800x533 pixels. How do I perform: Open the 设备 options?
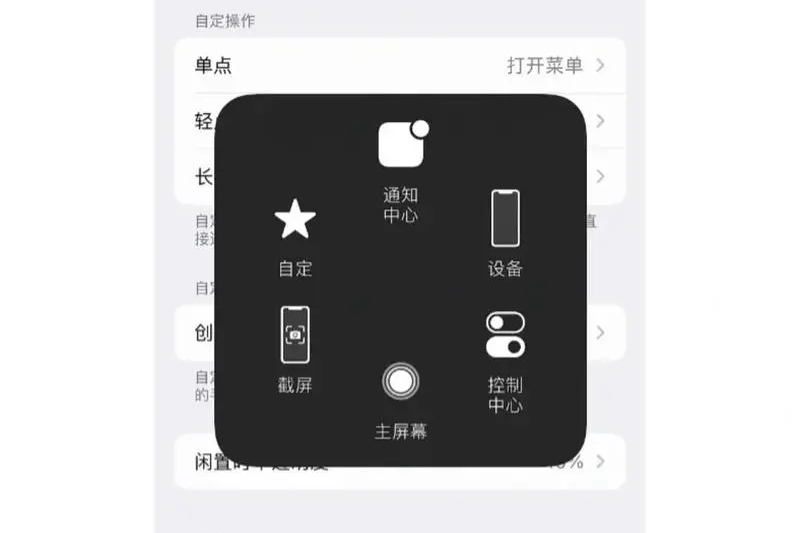(x=505, y=219)
